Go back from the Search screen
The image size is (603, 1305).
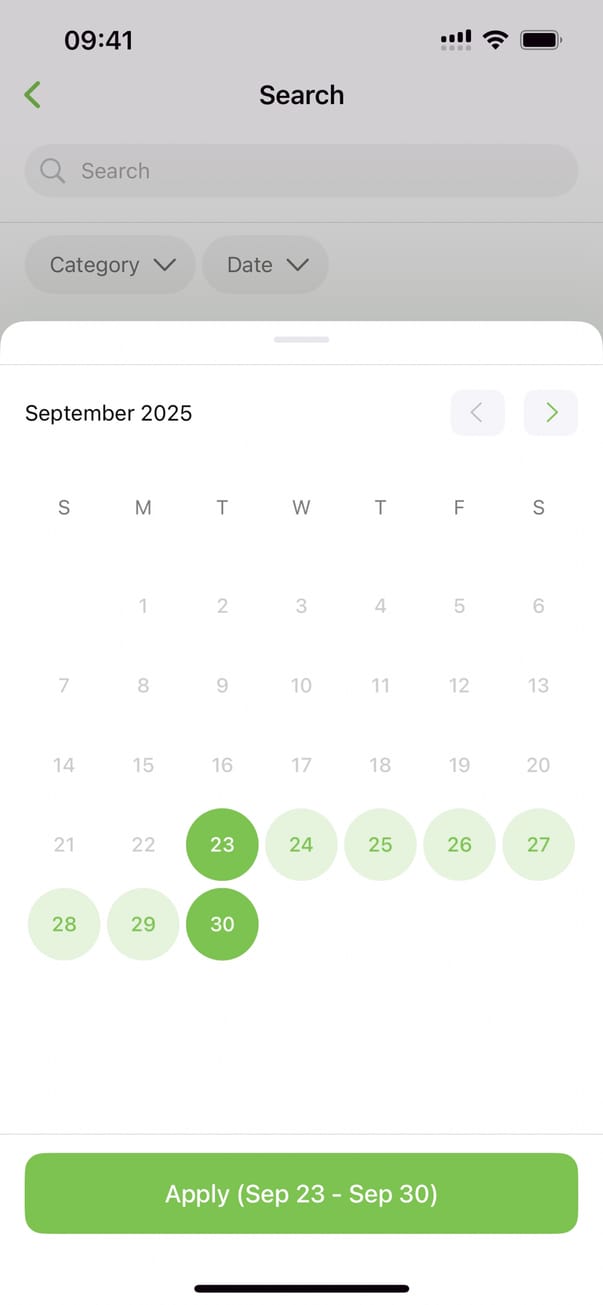(x=33, y=95)
